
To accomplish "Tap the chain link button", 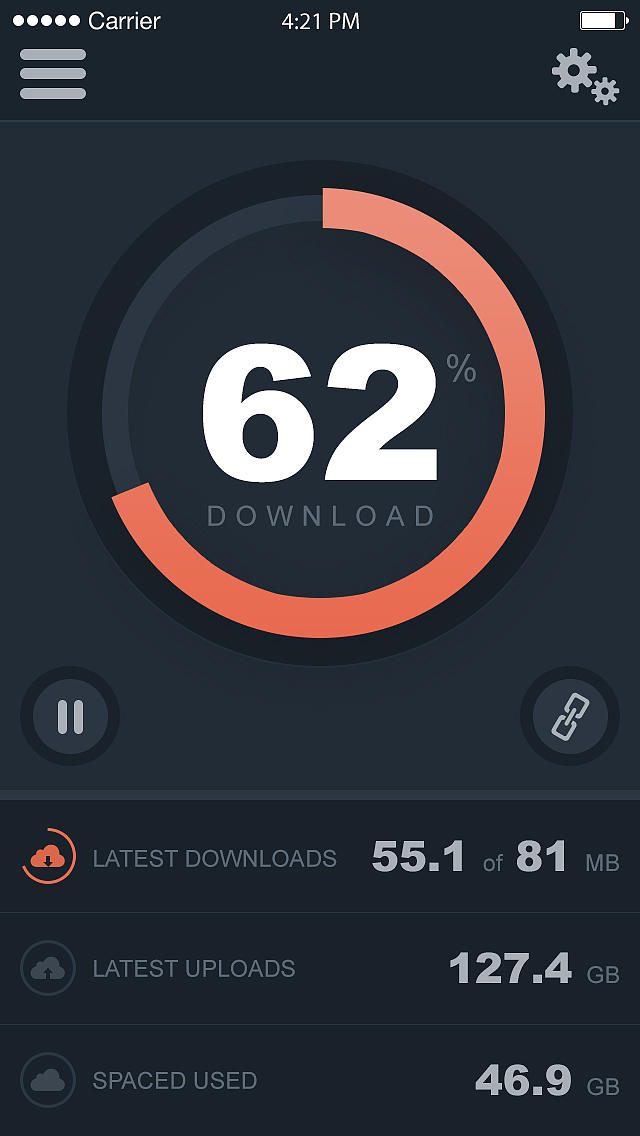I will coord(570,716).
